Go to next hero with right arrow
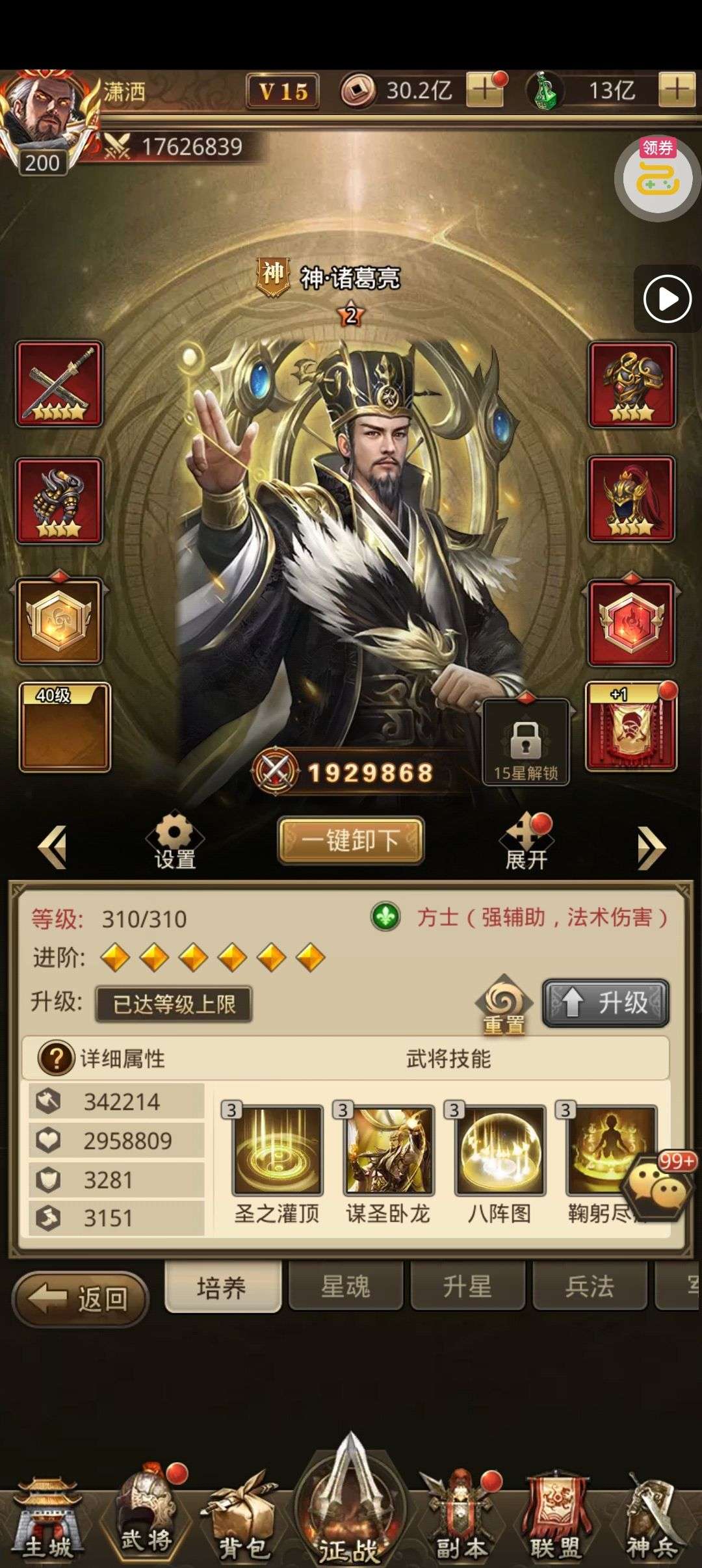702x1568 pixels. pyautogui.click(x=651, y=846)
